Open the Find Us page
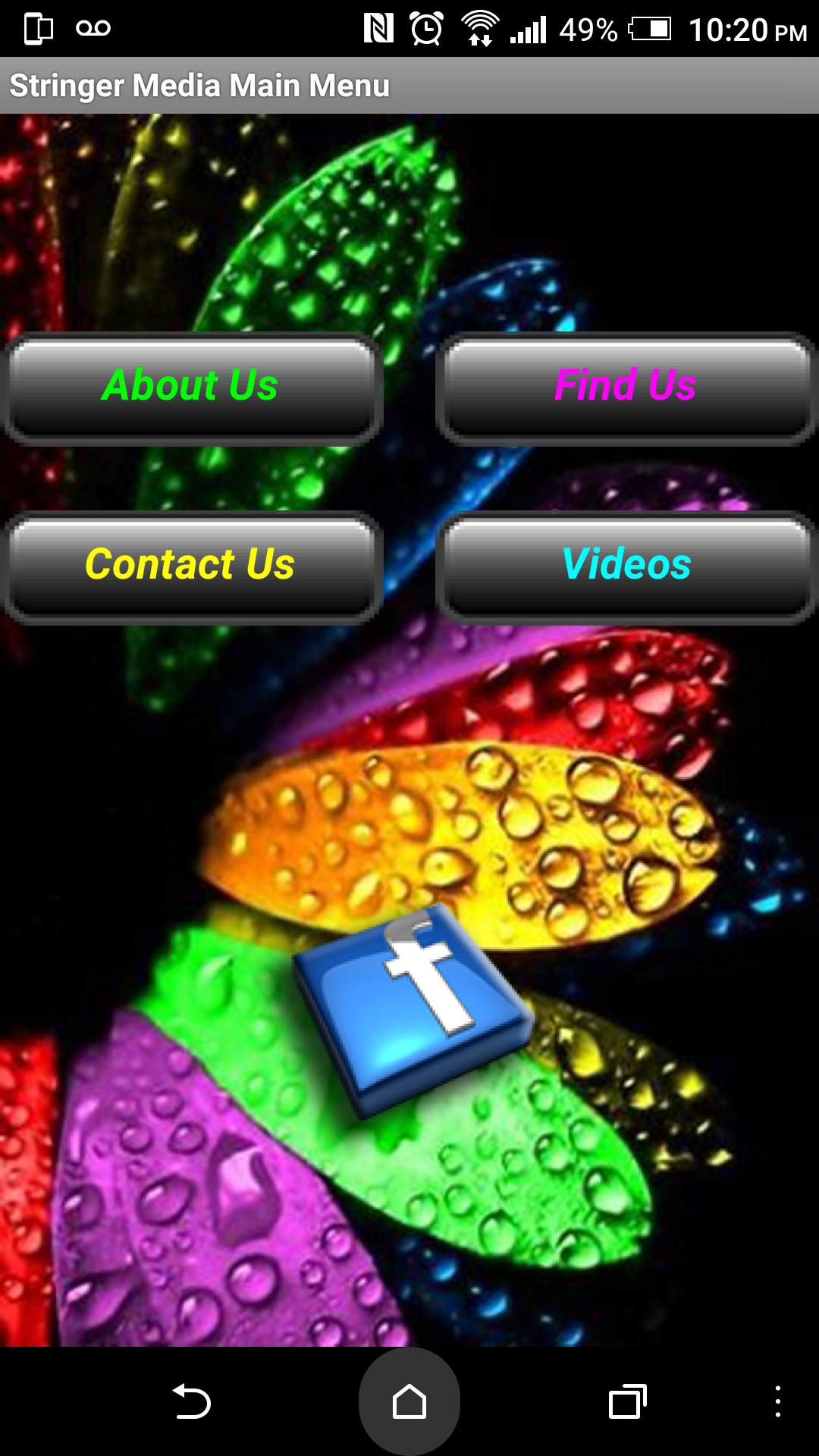 point(626,387)
